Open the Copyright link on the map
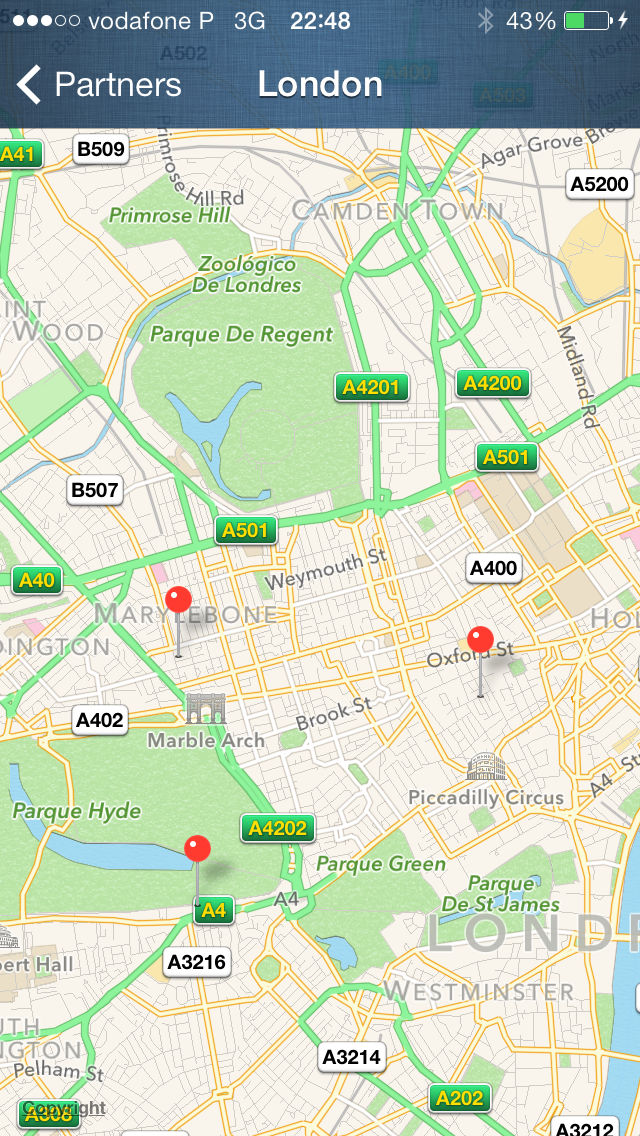The height and width of the screenshot is (1136, 640). tap(65, 1108)
